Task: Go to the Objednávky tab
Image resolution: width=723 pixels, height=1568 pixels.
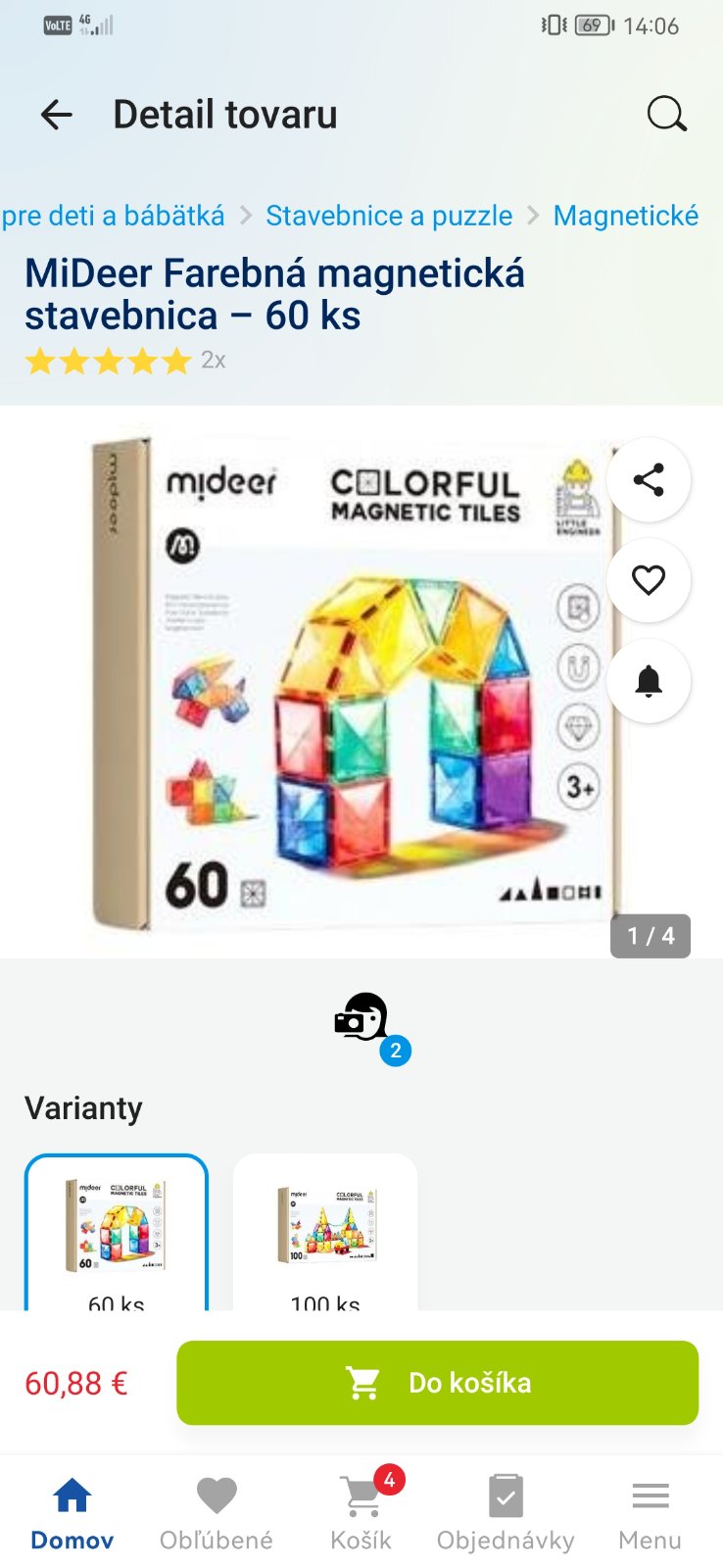Action: click(x=506, y=1512)
